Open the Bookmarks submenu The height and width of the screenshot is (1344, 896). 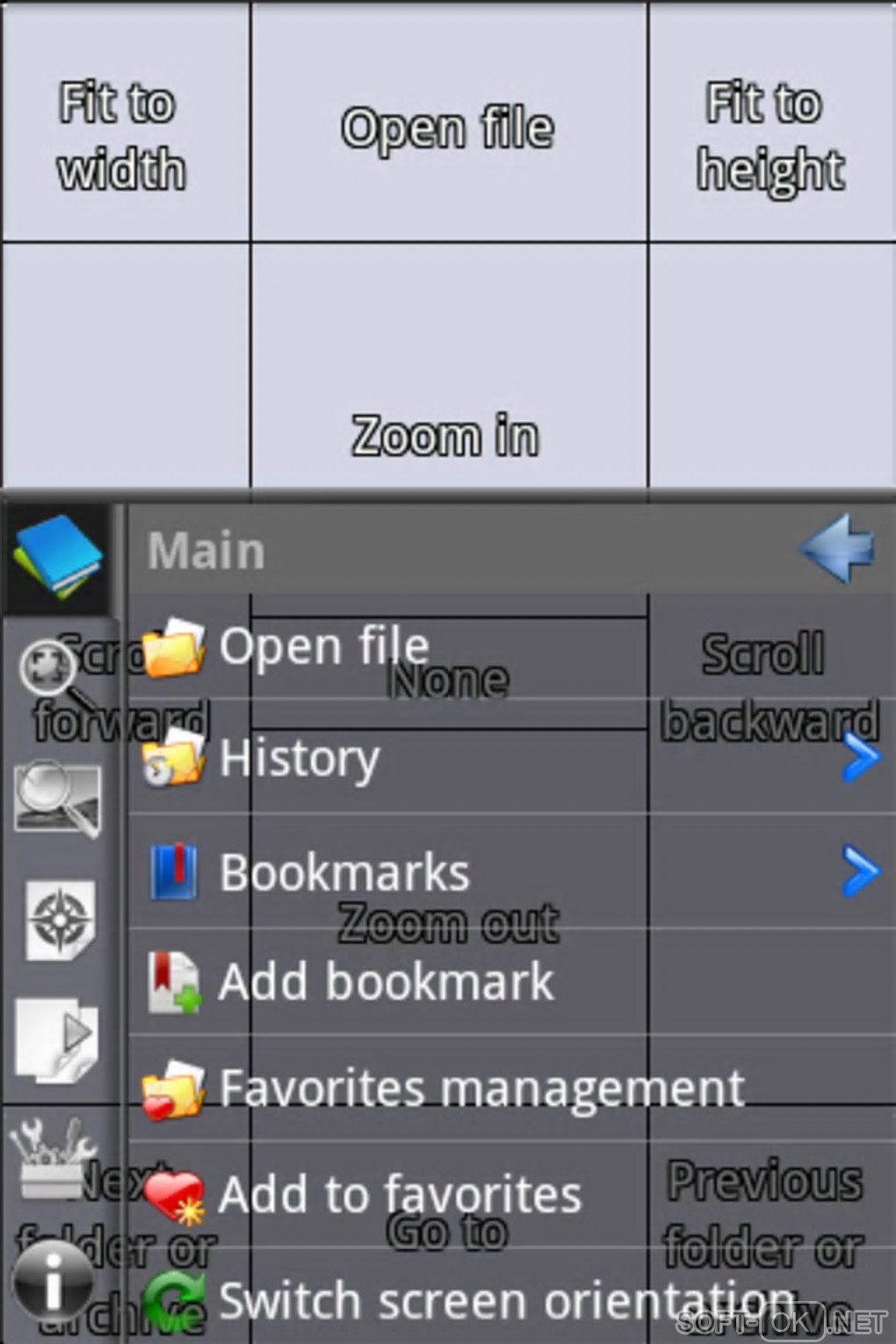pyautogui.click(x=344, y=872)
